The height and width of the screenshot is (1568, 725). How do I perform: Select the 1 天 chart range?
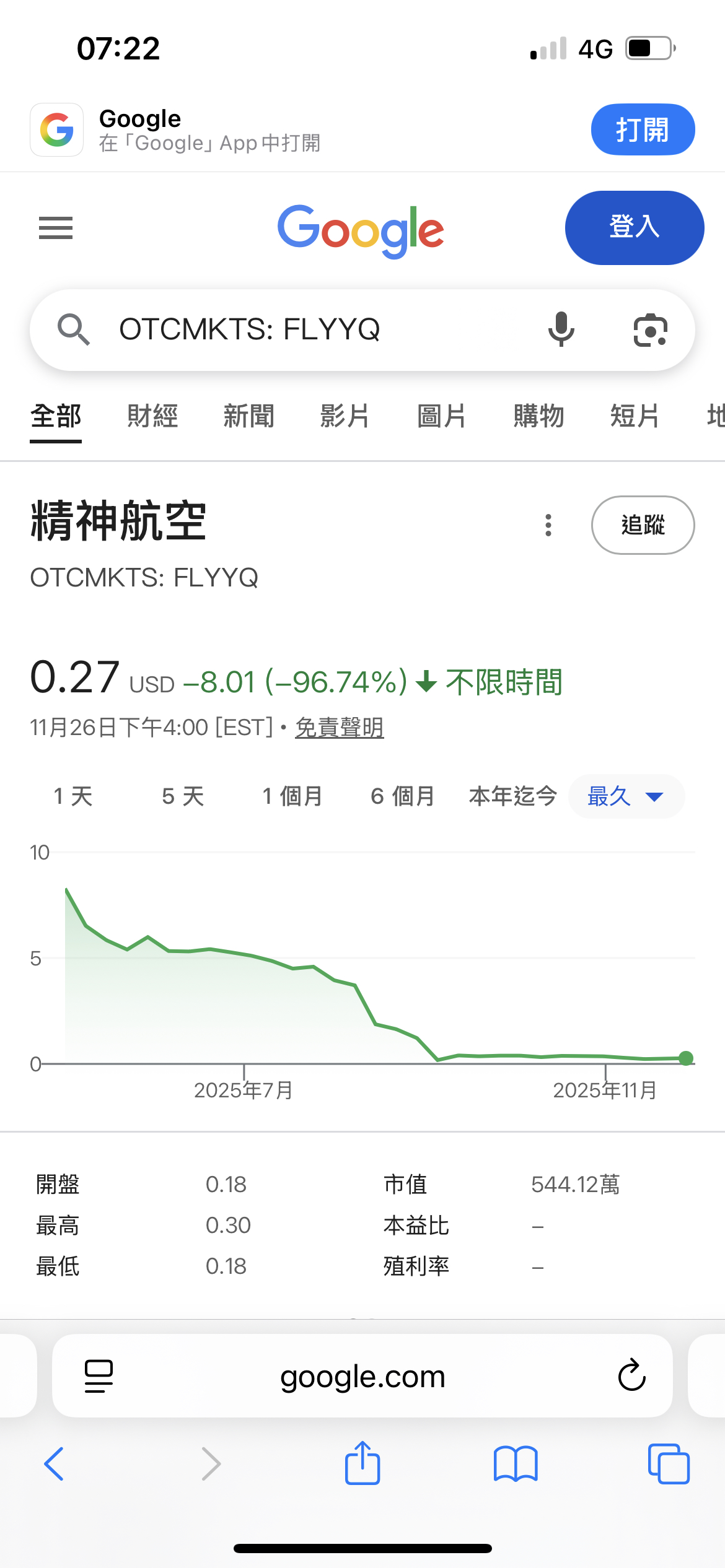[72, 797]
